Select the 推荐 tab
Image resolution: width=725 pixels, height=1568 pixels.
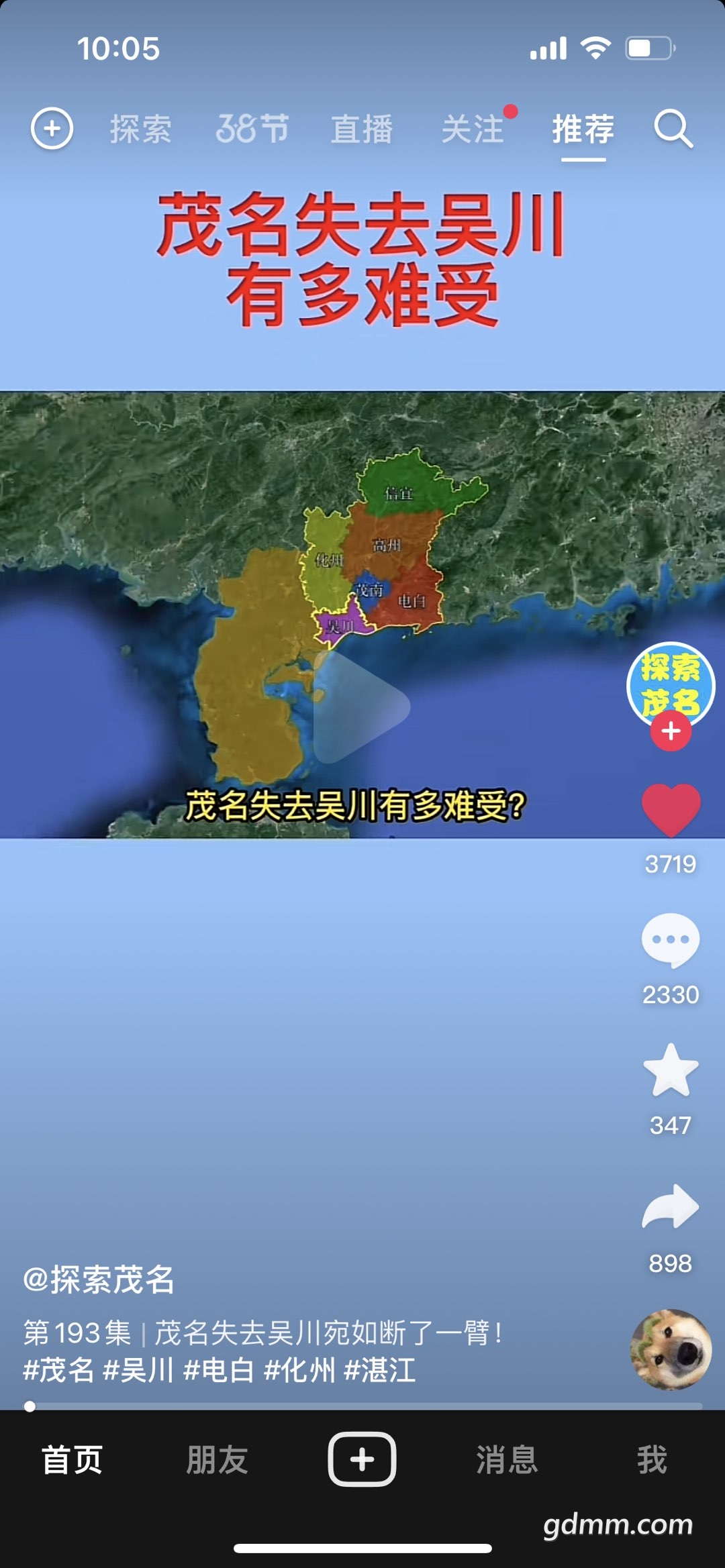(x=583, y=129)
